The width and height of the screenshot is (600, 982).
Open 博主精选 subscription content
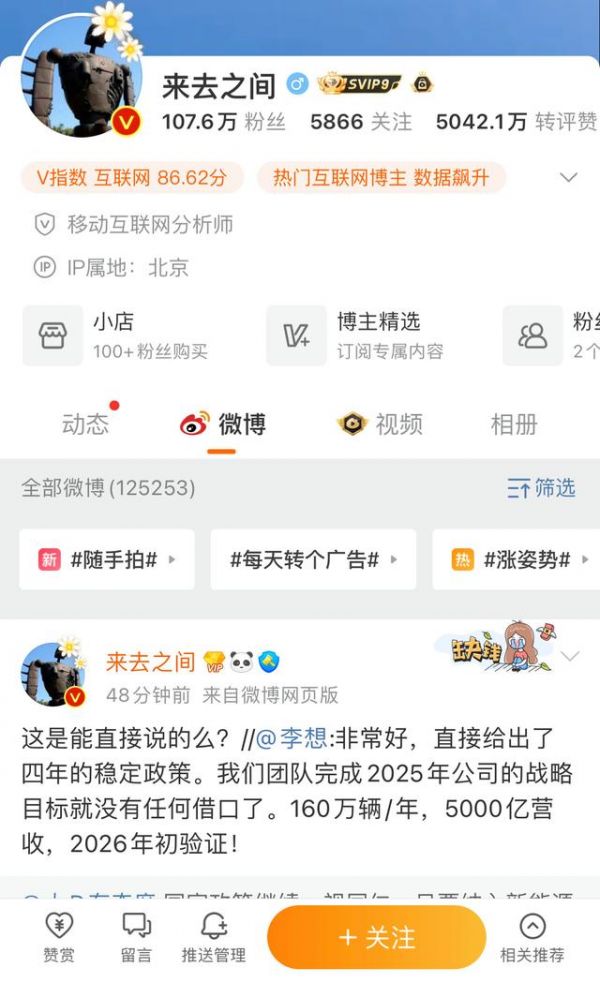pos(360,336)
